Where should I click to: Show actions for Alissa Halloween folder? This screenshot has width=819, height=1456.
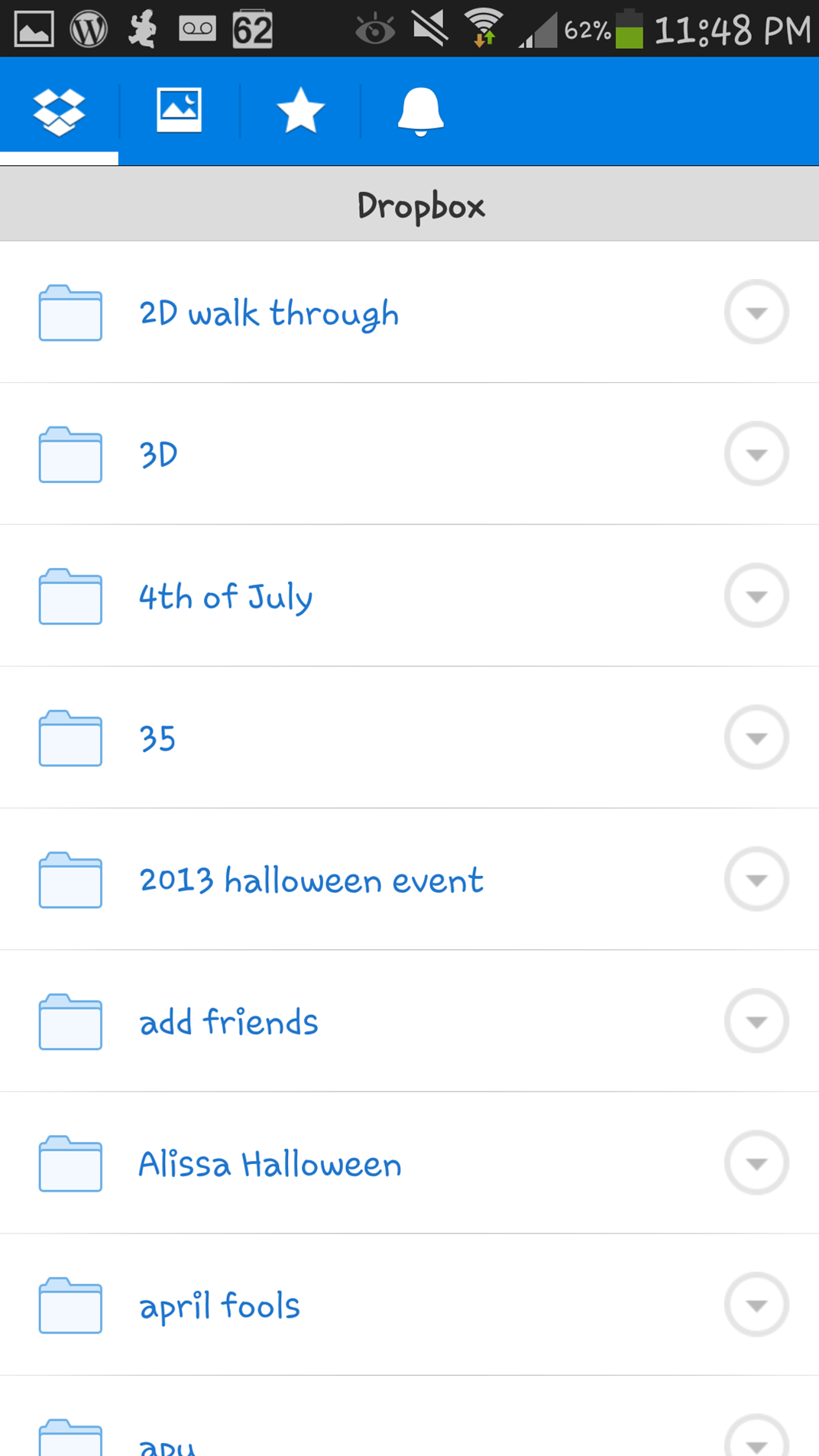(756, 1163)
